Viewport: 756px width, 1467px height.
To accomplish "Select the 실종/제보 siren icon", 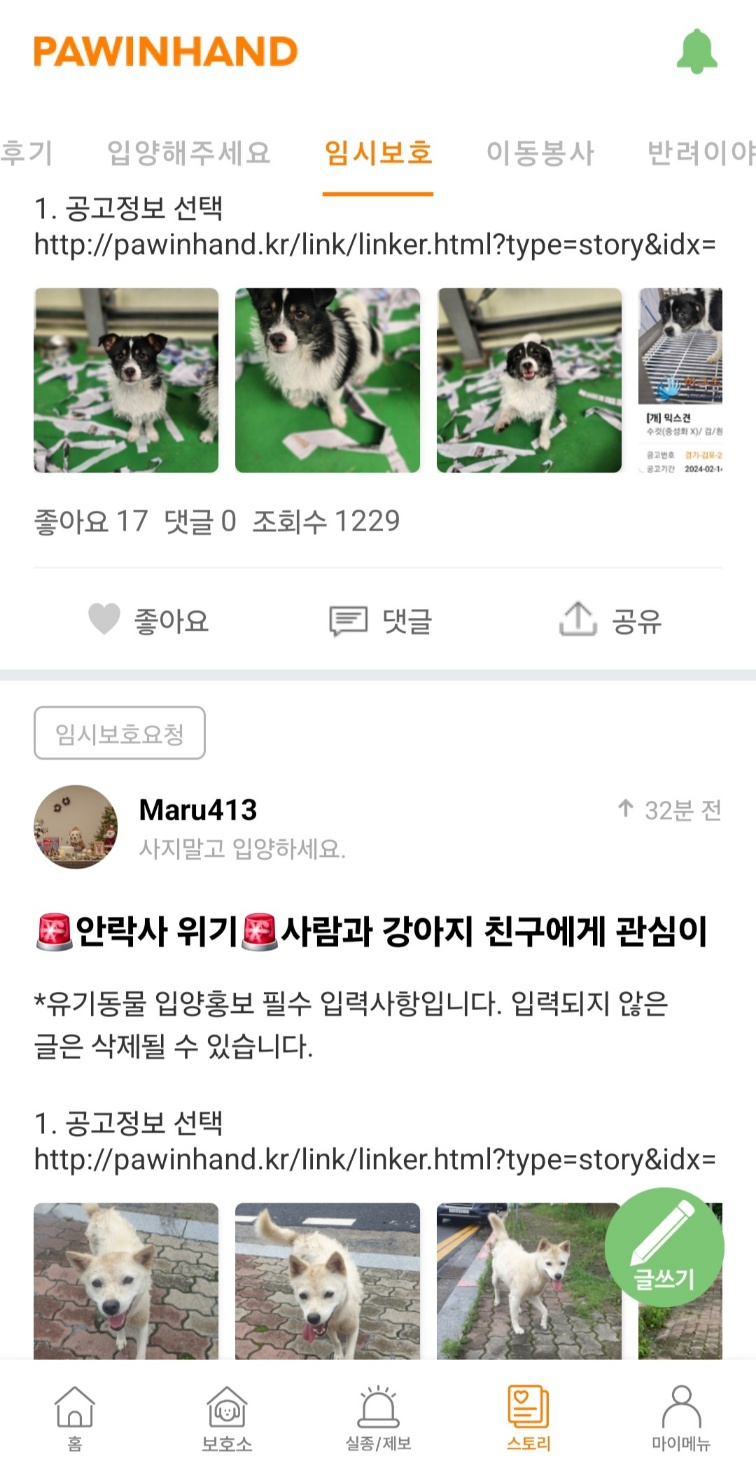I will 378,1415.
